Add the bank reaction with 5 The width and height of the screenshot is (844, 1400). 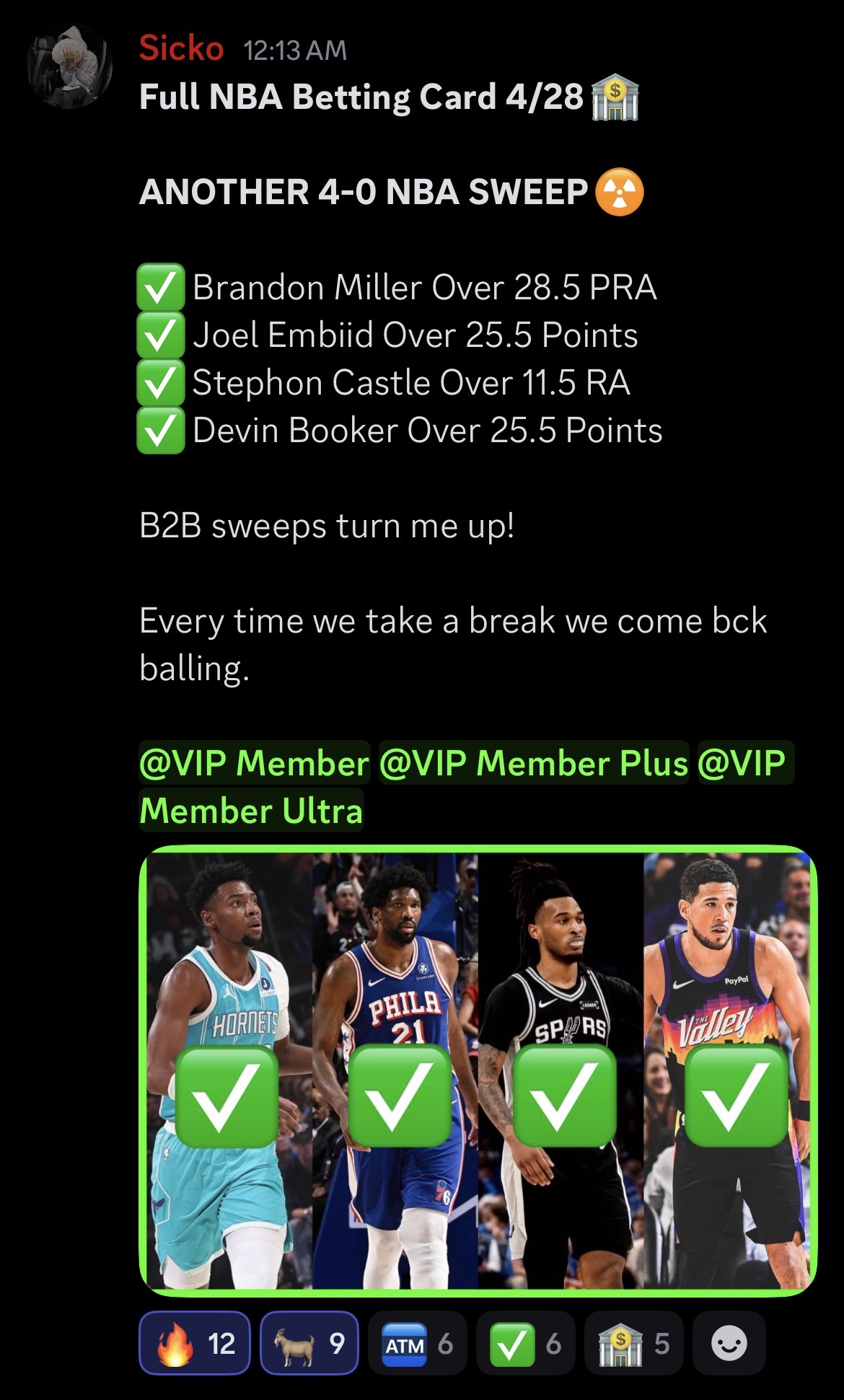(x=633, y=1343)
